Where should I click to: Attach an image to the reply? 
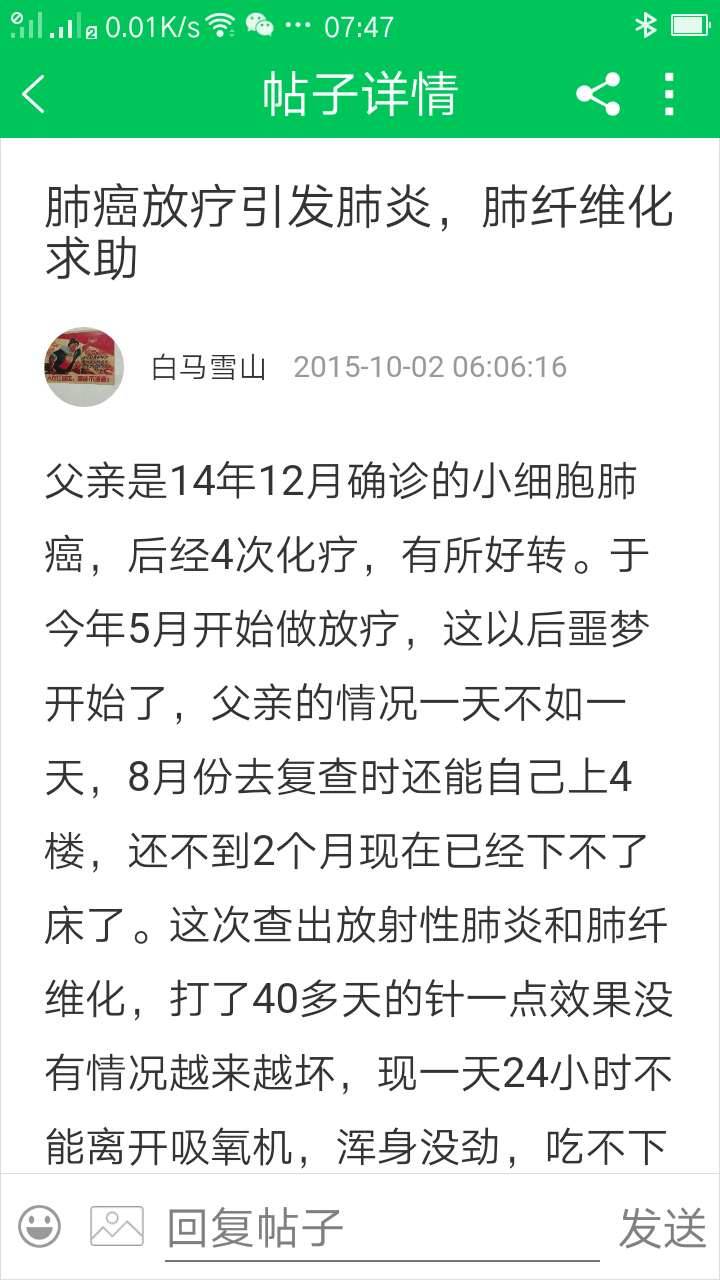tap(117, 1226)
